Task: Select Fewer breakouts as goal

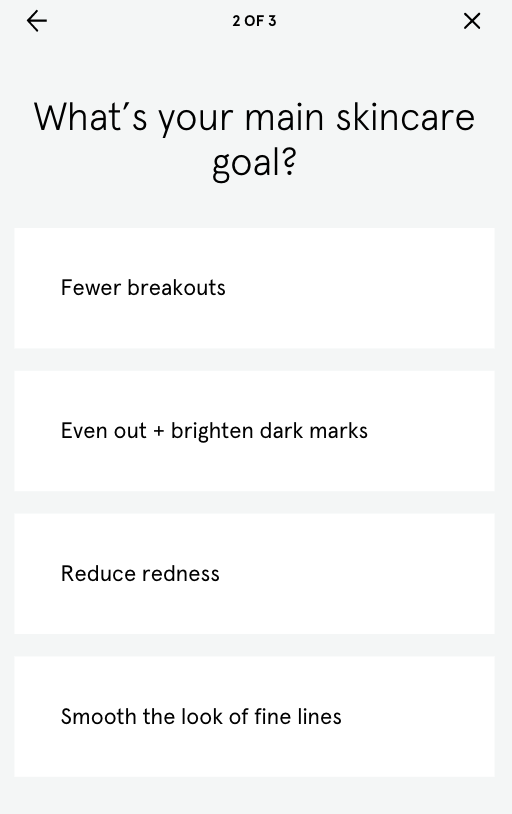Action: click(254, 288)
